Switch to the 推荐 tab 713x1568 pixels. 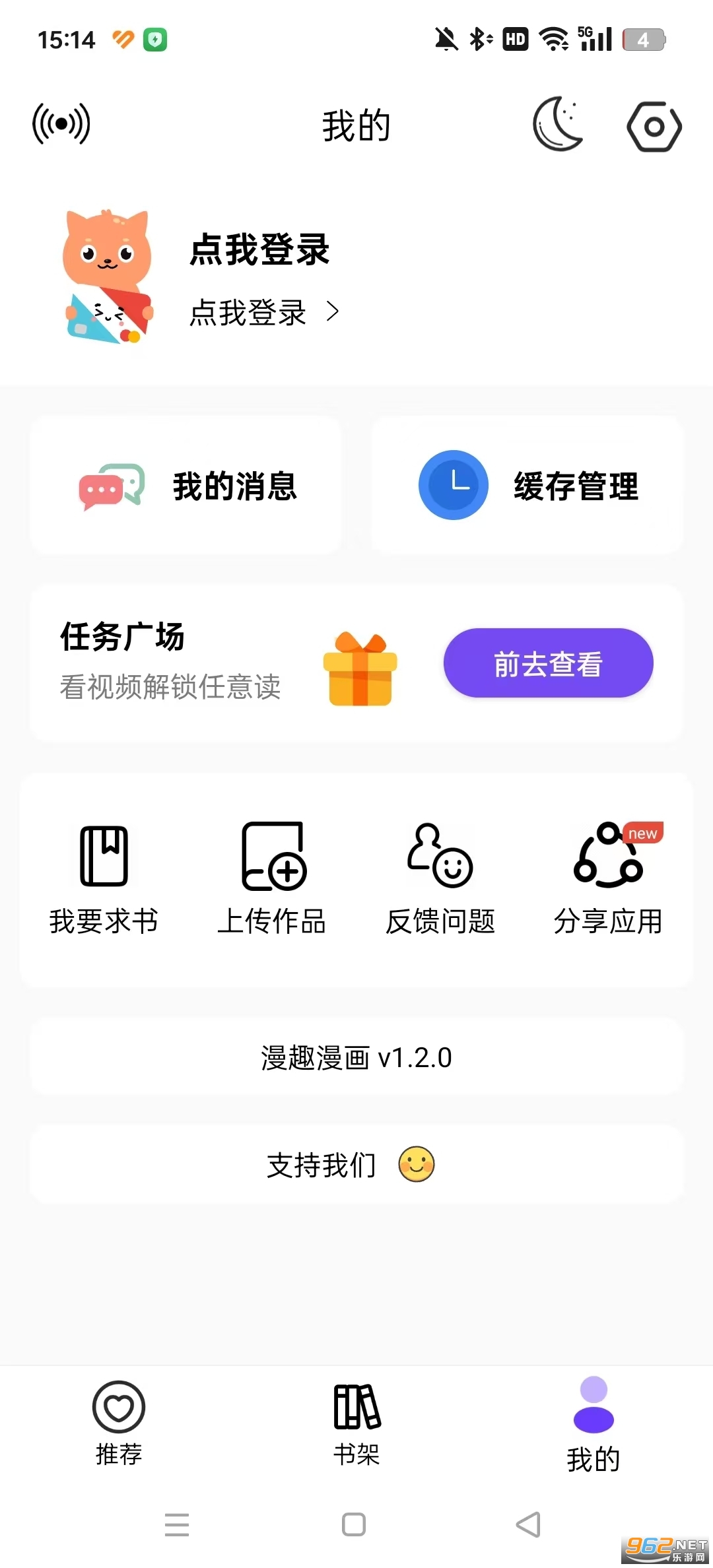click(119, 1425)
